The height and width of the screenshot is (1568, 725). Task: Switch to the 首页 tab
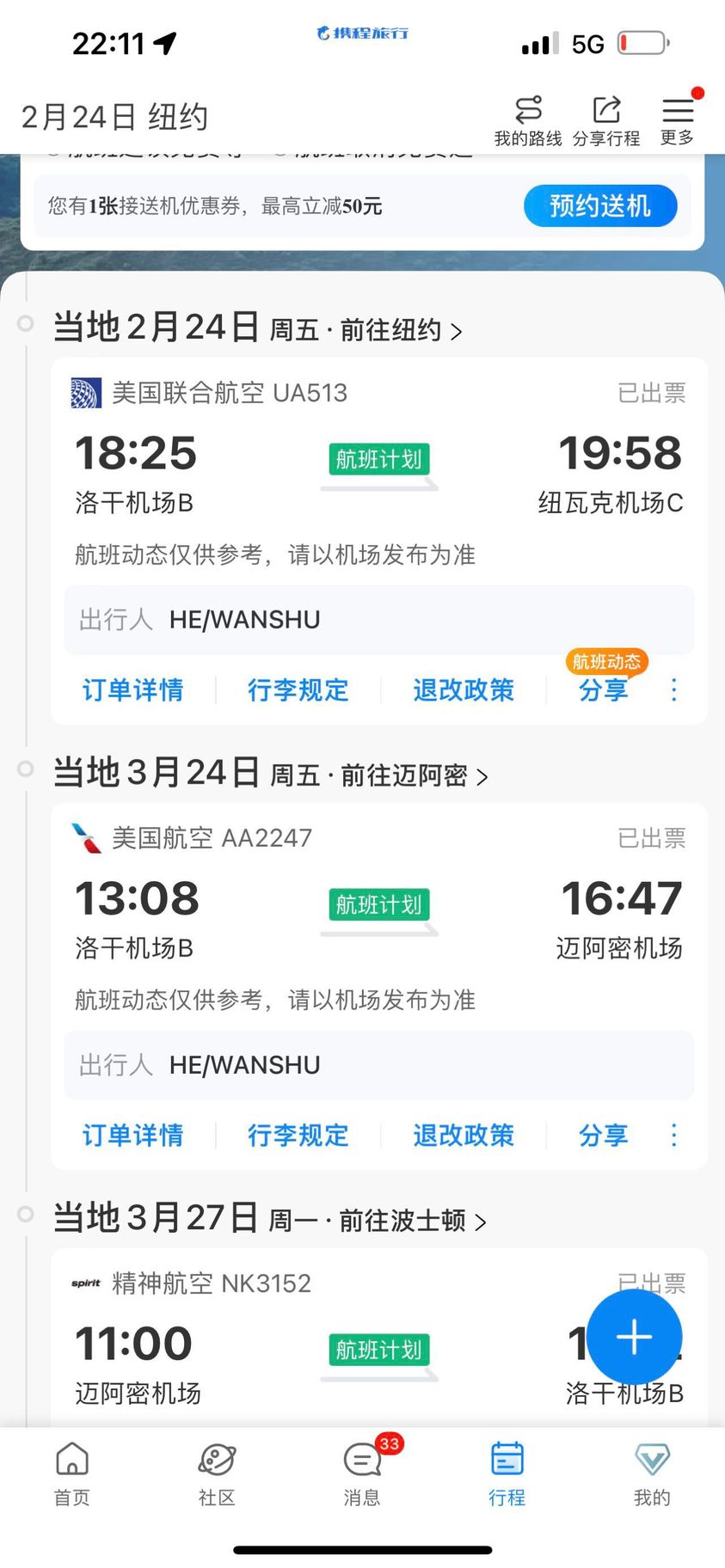[x=72, y=1472]
